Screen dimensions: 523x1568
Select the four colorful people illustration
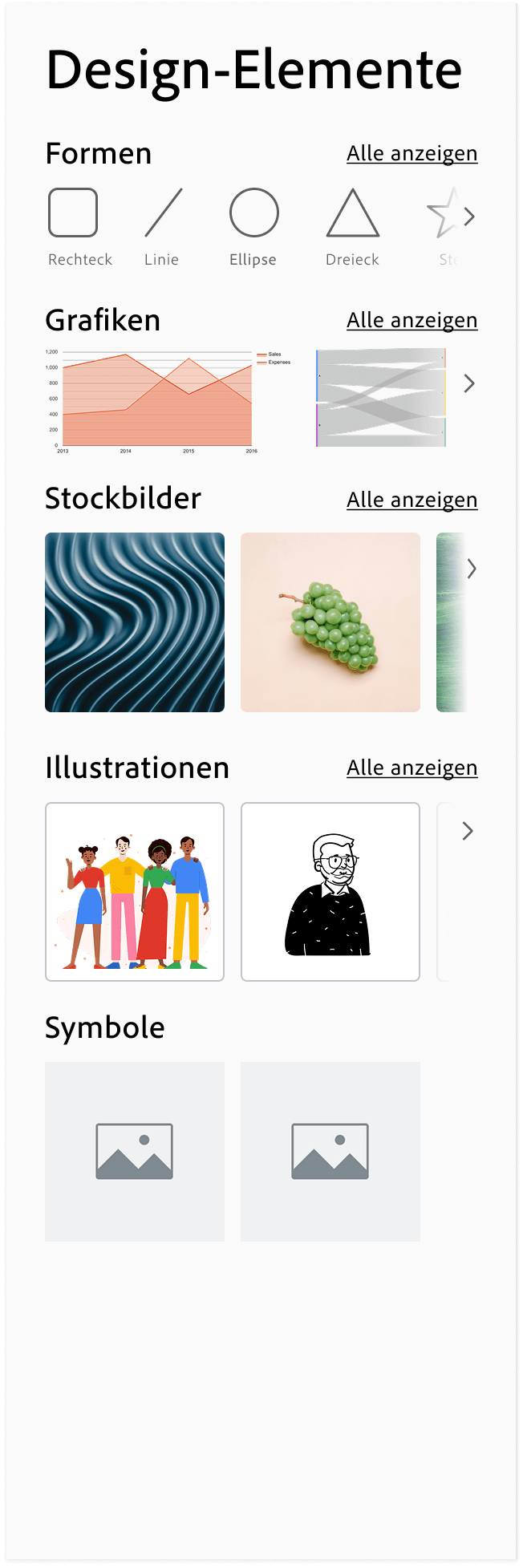(x=135, y=892)
